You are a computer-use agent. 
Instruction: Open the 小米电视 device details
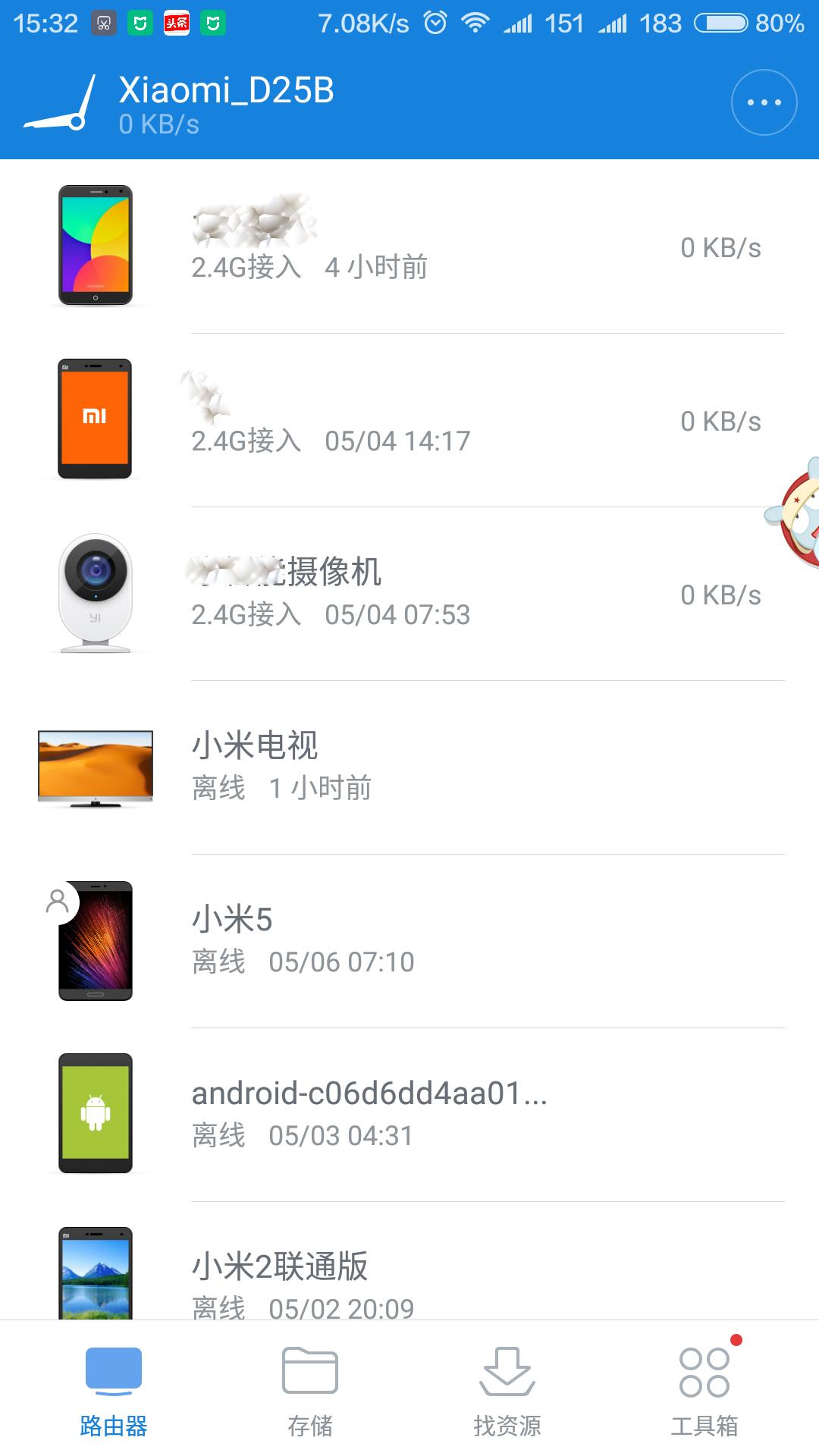pyautogui.click(x=409, y=766)
